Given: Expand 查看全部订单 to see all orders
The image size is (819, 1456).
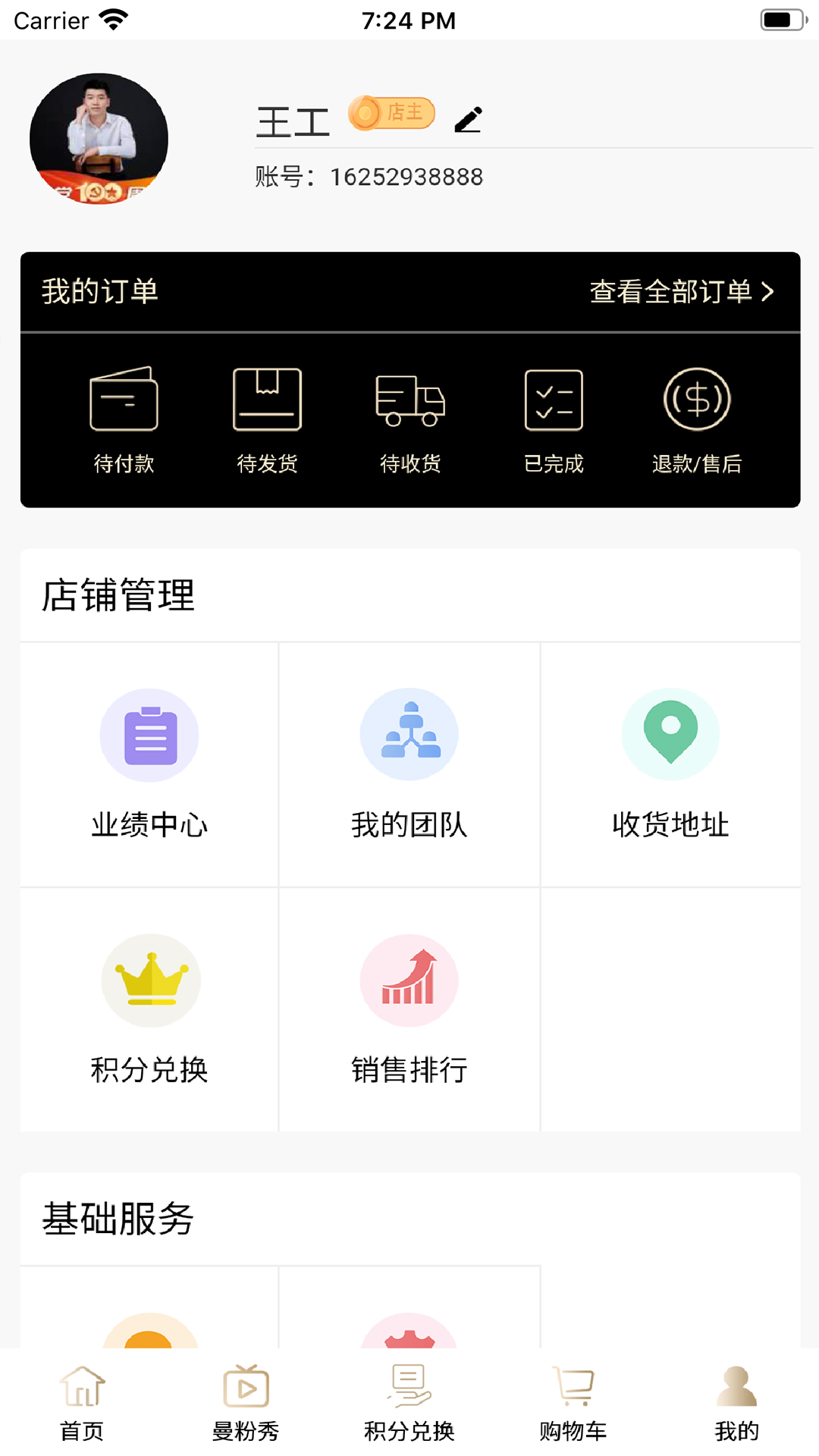Looking at the screenshot, I should coord(681,290).
